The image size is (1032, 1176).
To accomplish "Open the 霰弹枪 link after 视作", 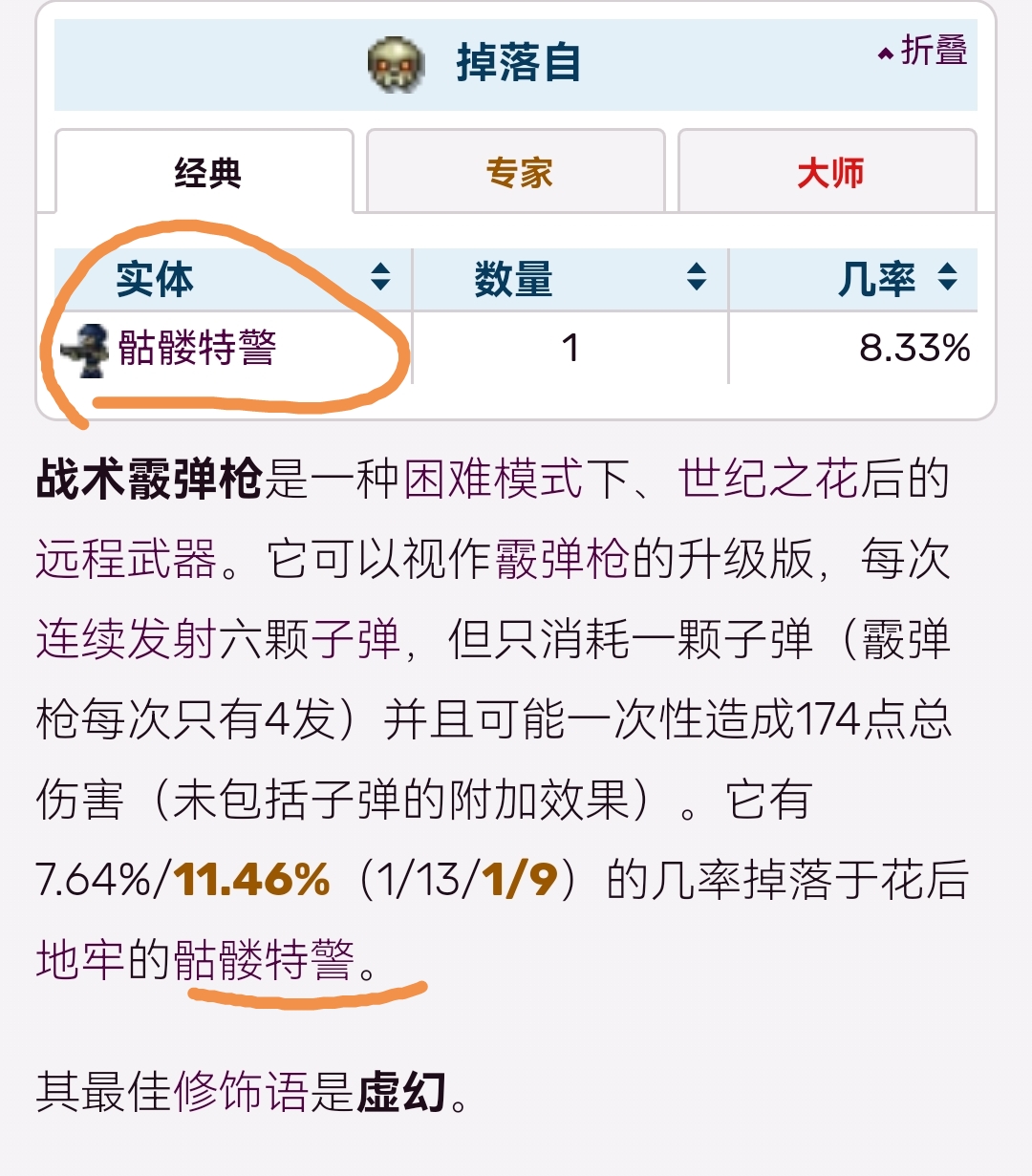I will tap(562, 559).
